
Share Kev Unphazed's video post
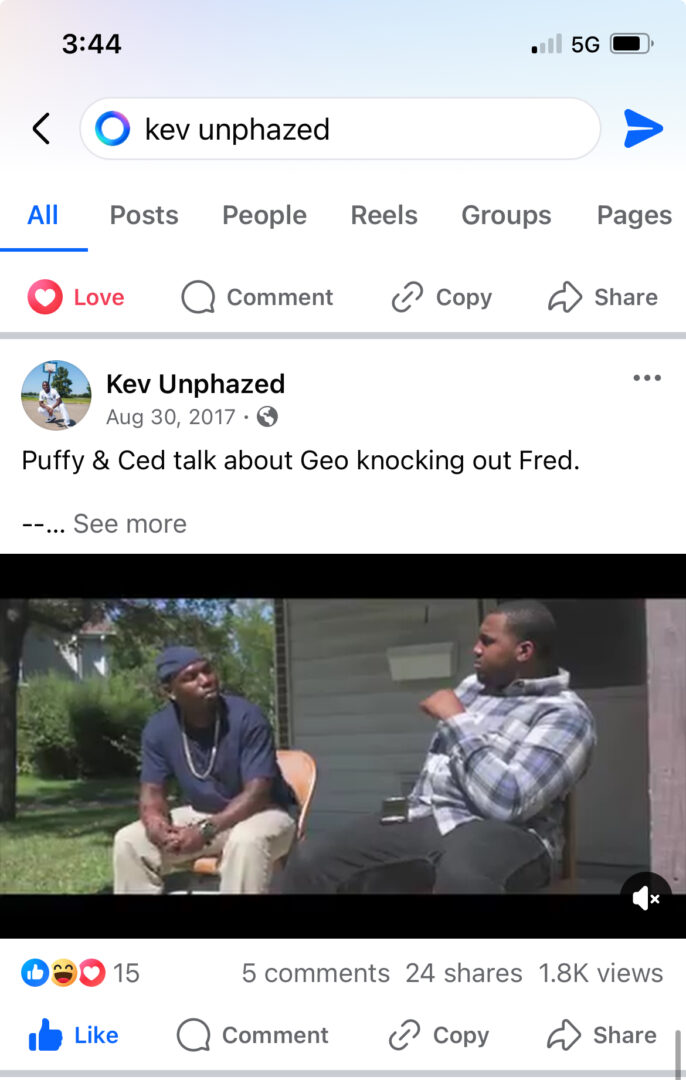601,1035
